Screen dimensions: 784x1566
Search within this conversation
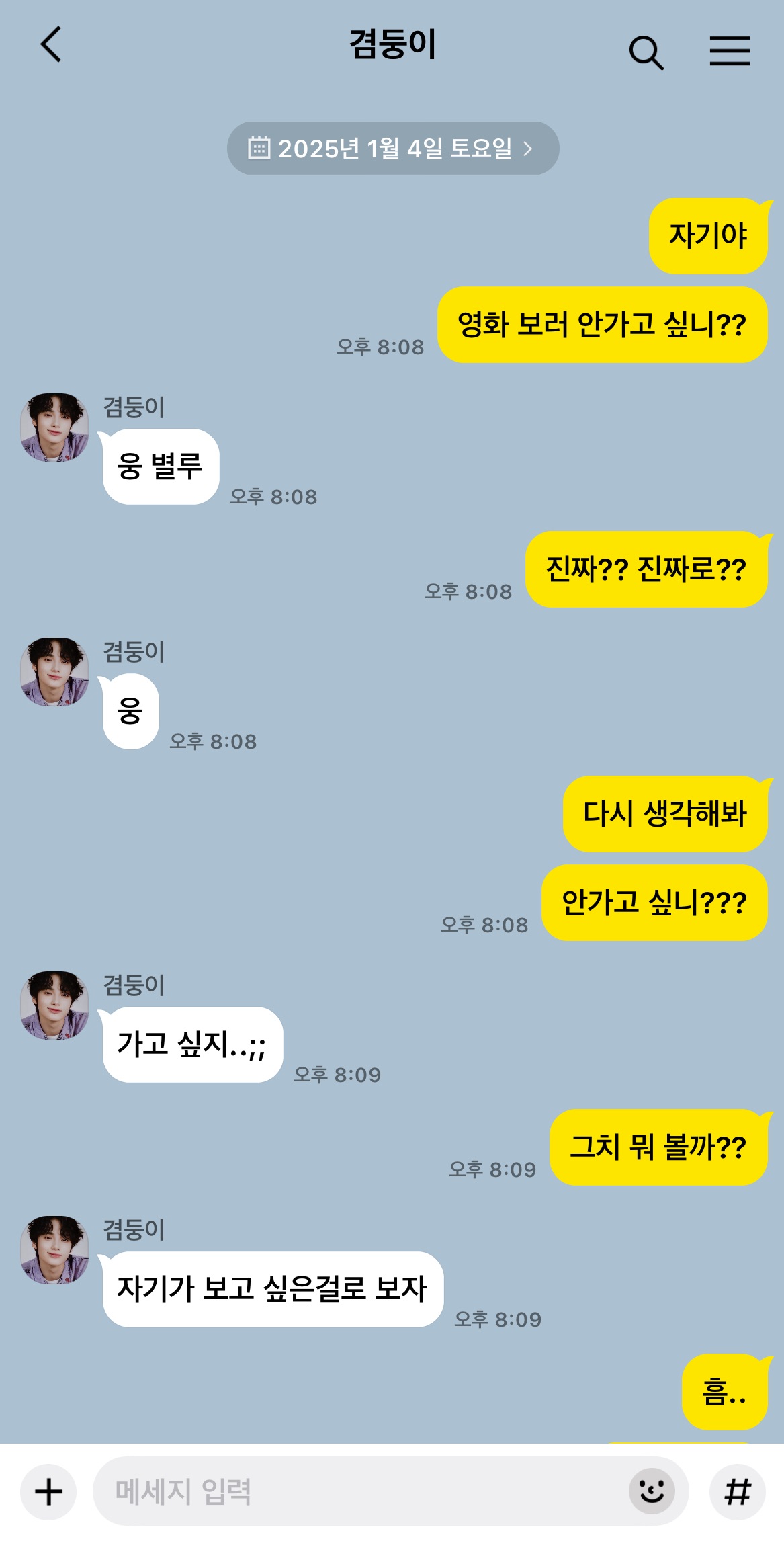point(646,52)
